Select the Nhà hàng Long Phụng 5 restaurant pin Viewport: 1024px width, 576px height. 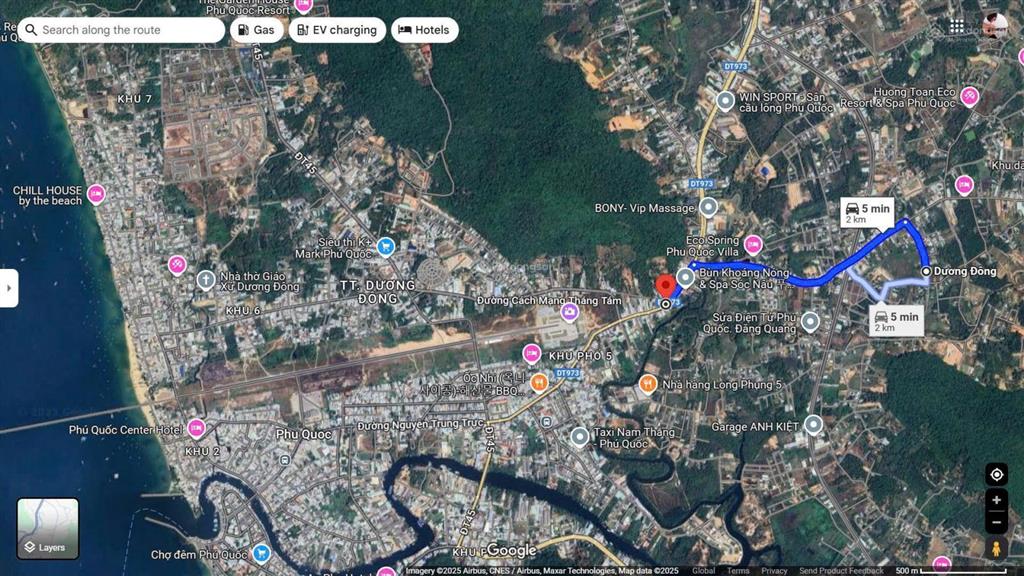click(648, 384)
